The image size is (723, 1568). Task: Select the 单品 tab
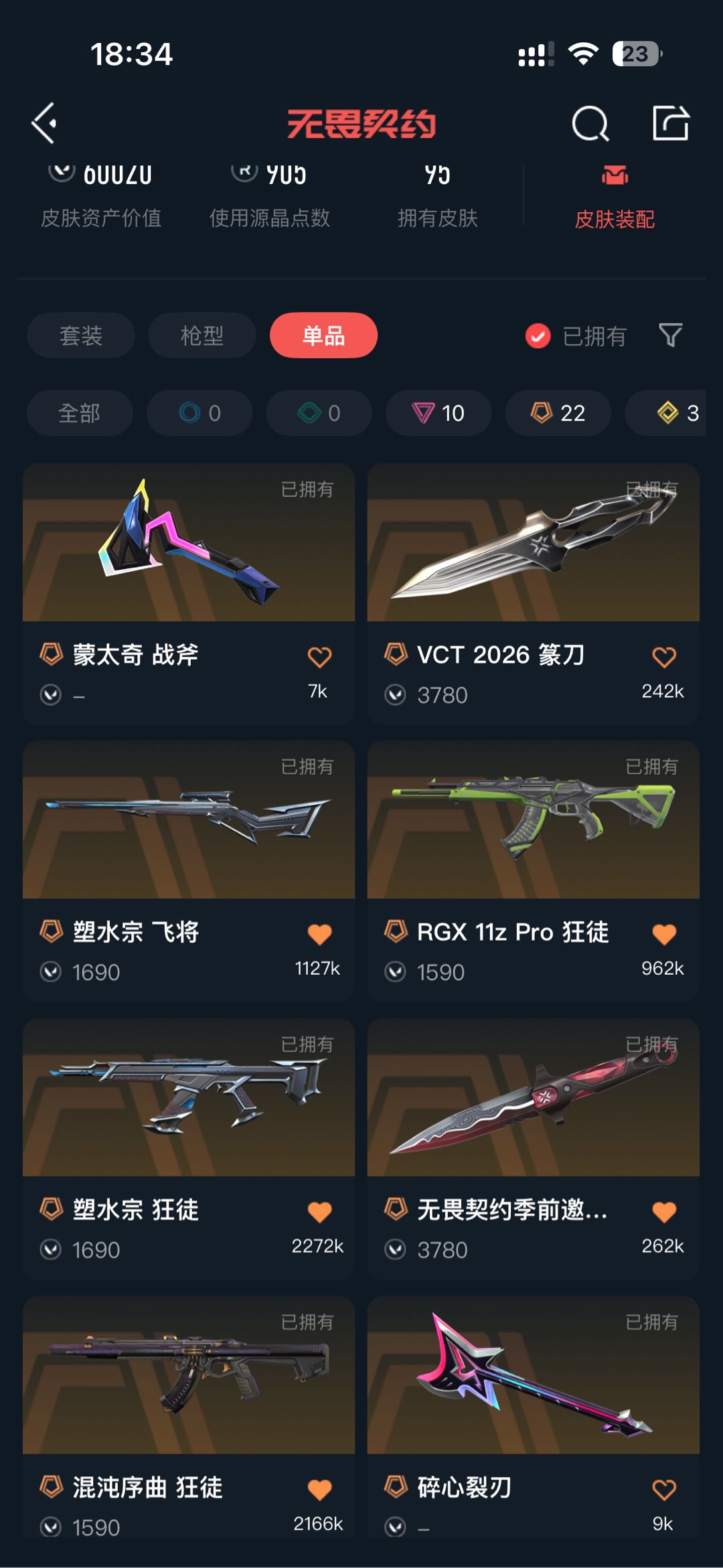pos(323,335)
